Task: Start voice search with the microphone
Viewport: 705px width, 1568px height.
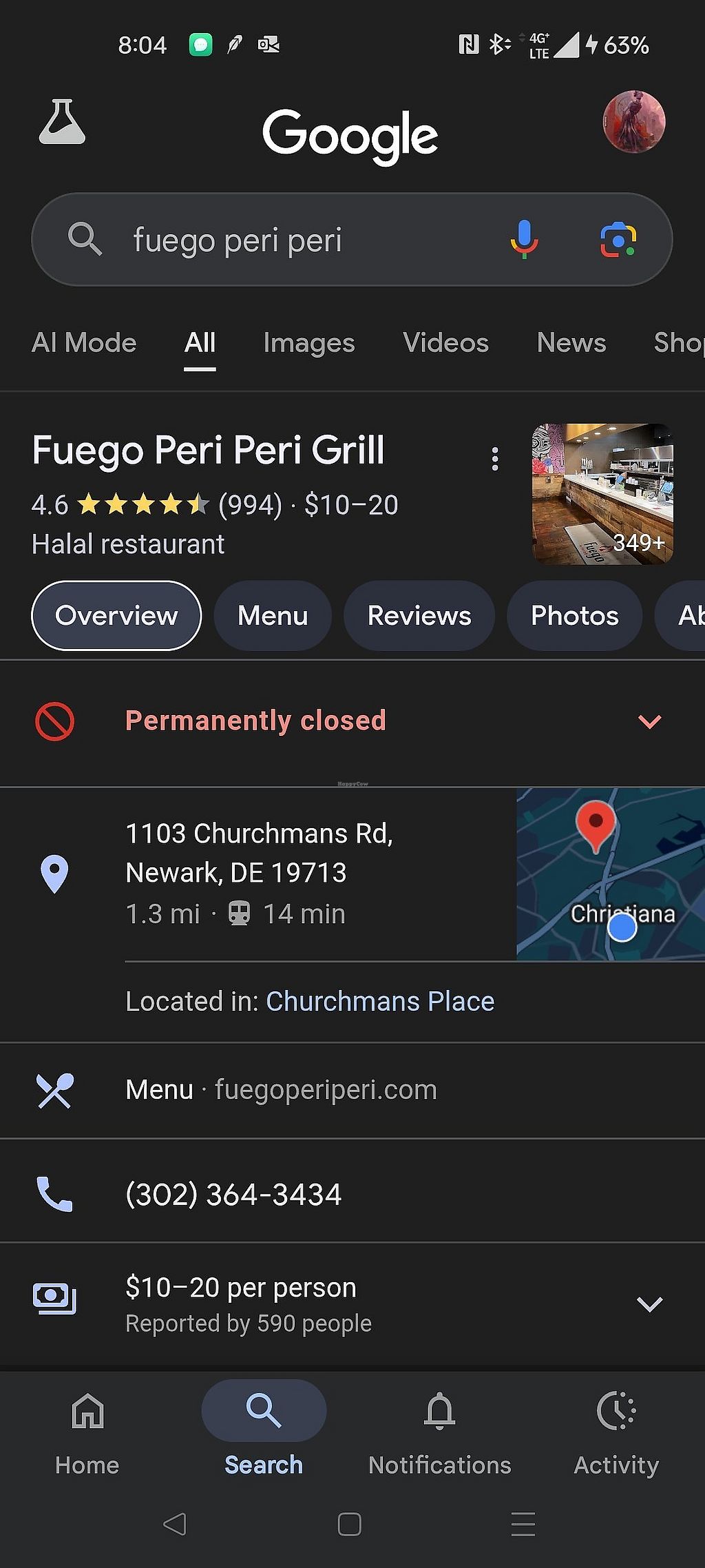Action: coord(524,240)
